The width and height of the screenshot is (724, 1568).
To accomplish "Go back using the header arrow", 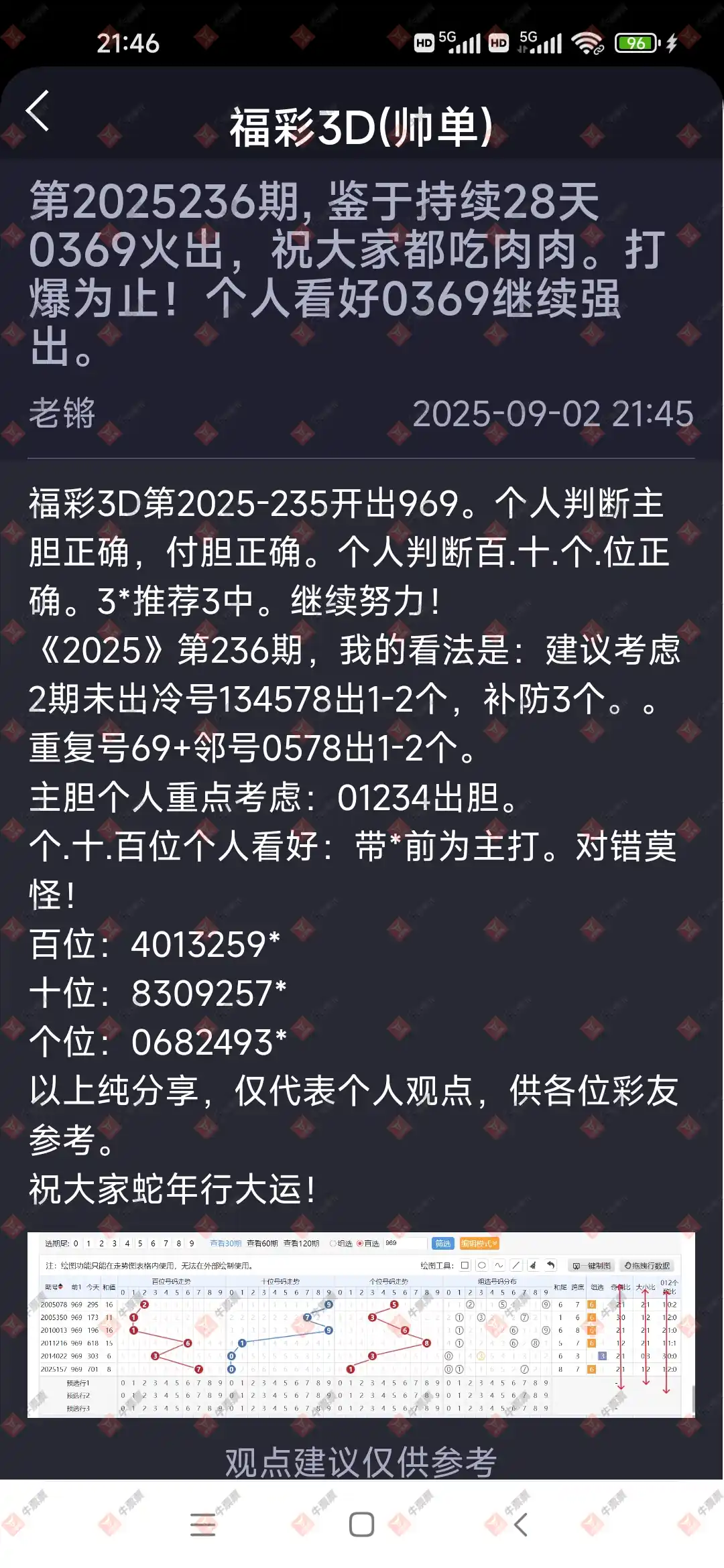I will pyautogui.click(x=38, y=111).
